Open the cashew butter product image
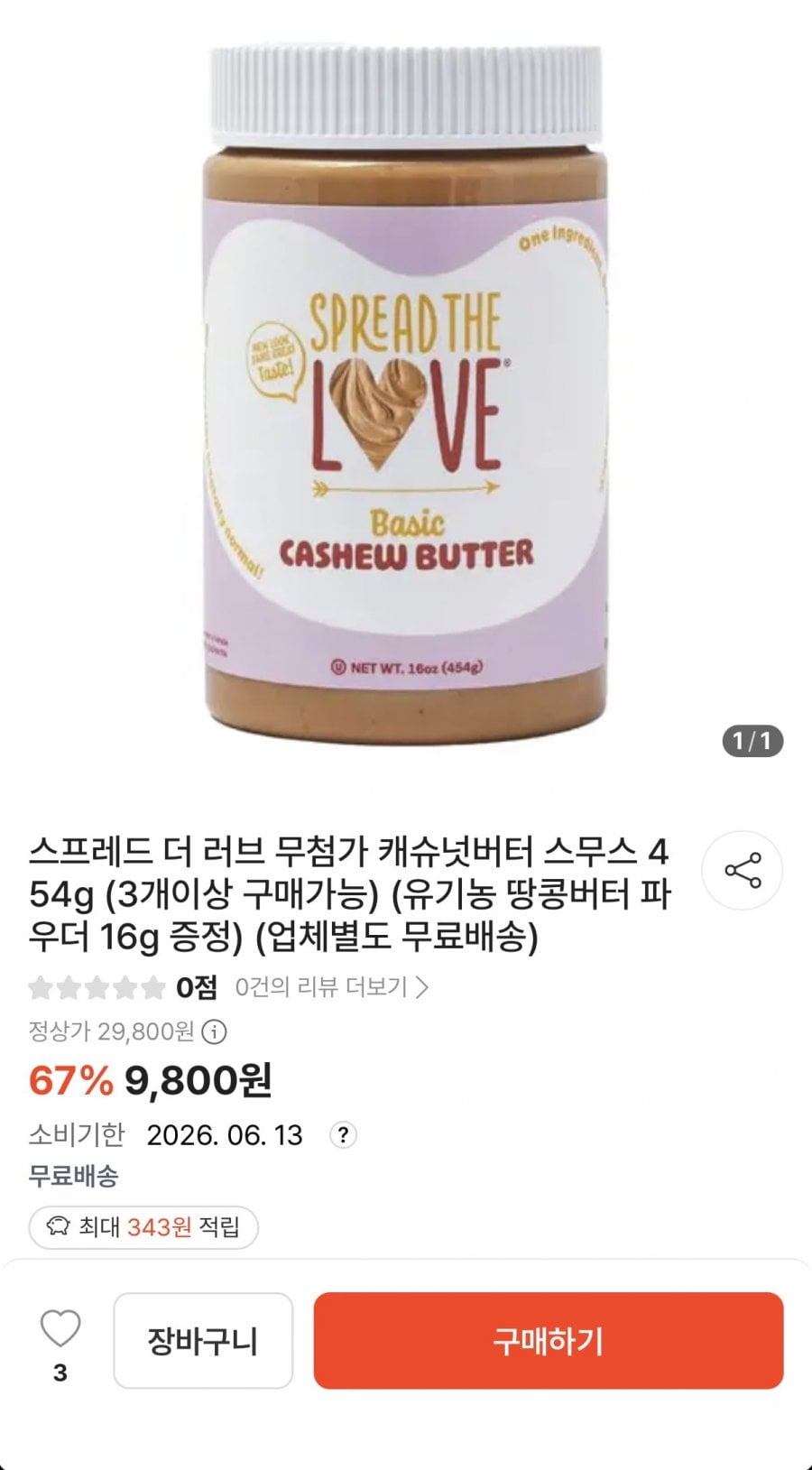812x1470 pixels. (406, 388)
